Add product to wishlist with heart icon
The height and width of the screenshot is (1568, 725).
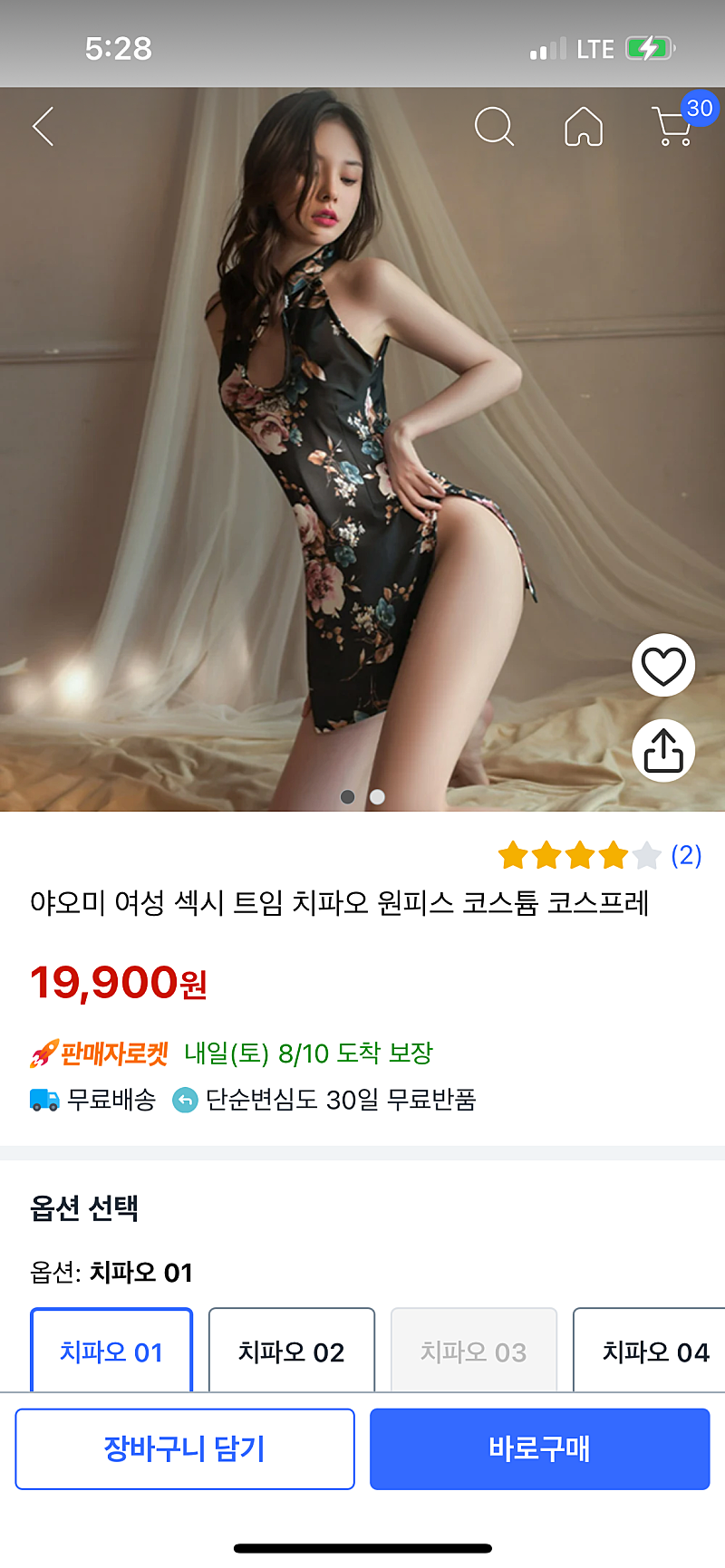point(663,666)
